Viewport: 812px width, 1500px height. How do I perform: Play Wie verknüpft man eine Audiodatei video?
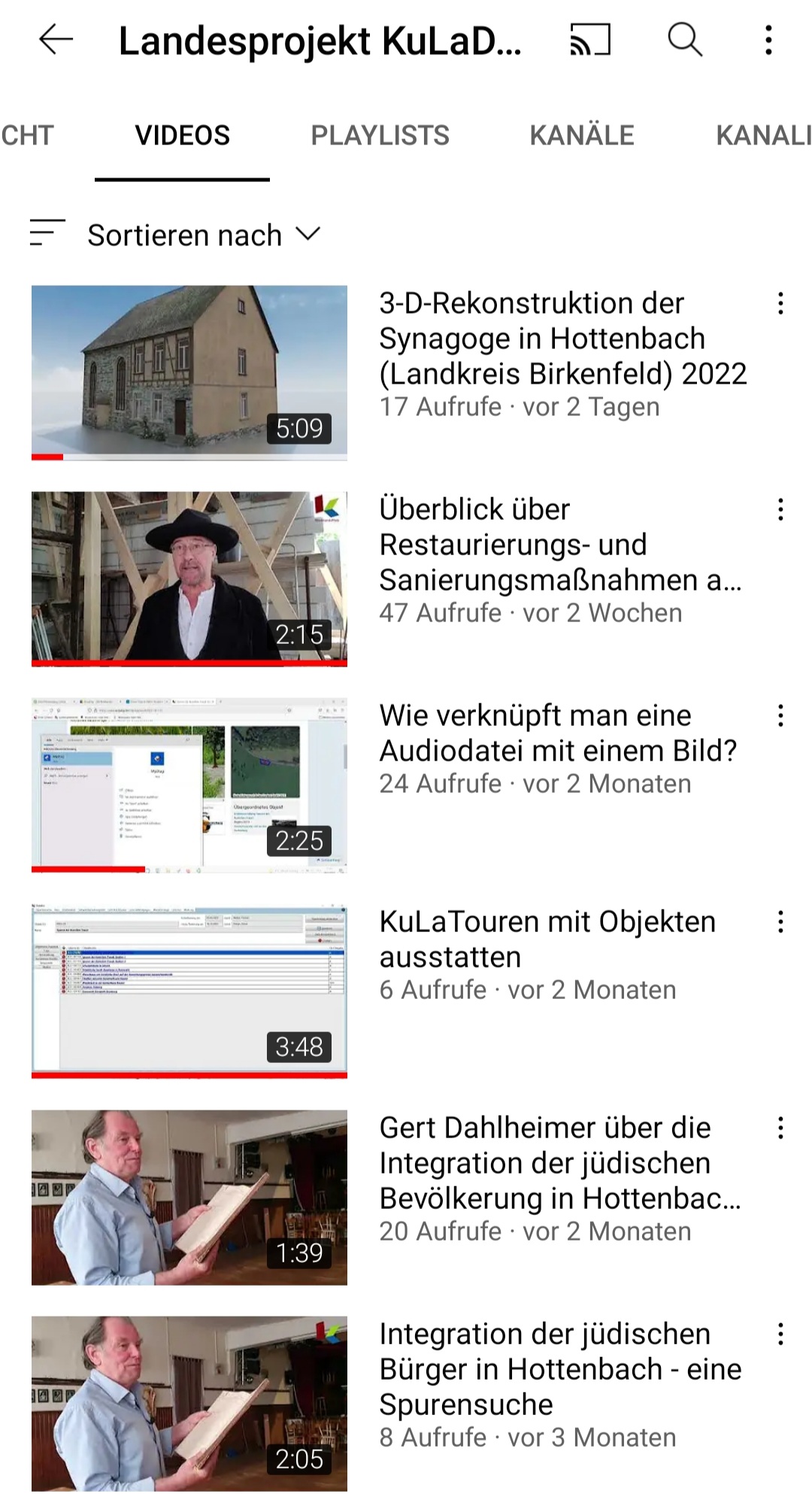point(189,784)
